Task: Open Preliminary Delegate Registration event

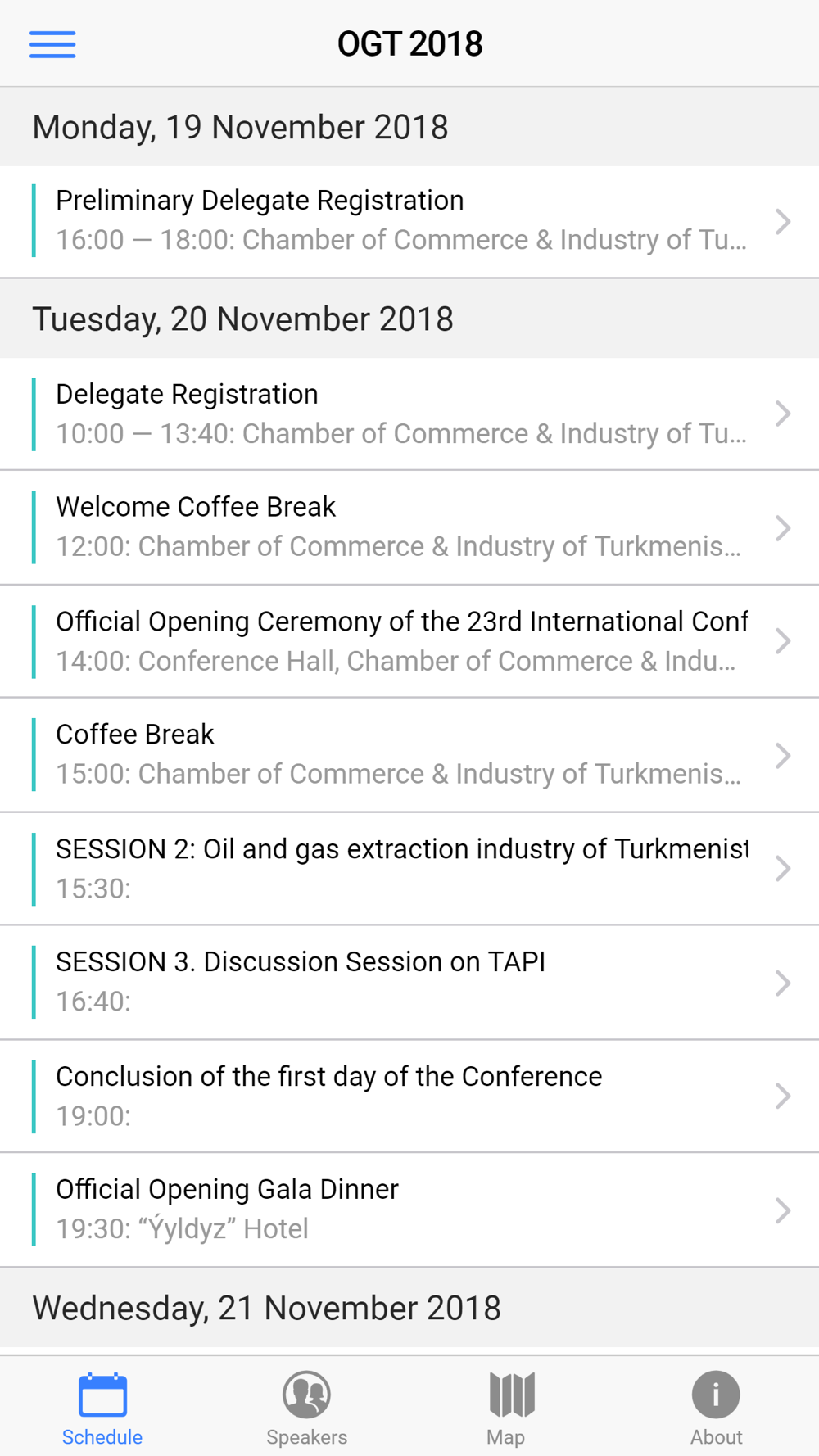Action: (401, 220)
